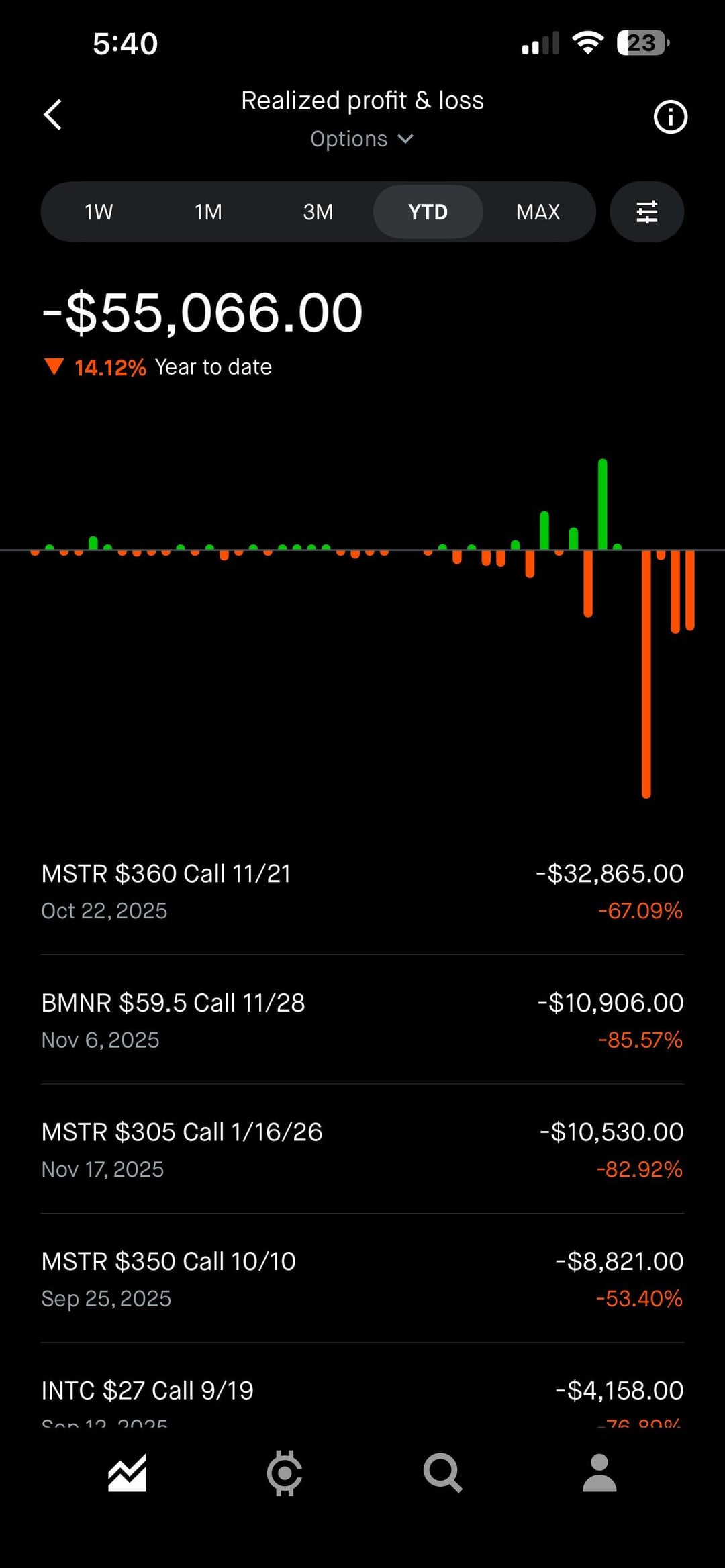Viewport: 725px width, 1568px height.
Task: Go to the investing chart tab
Action: (x=127, y=1473)
